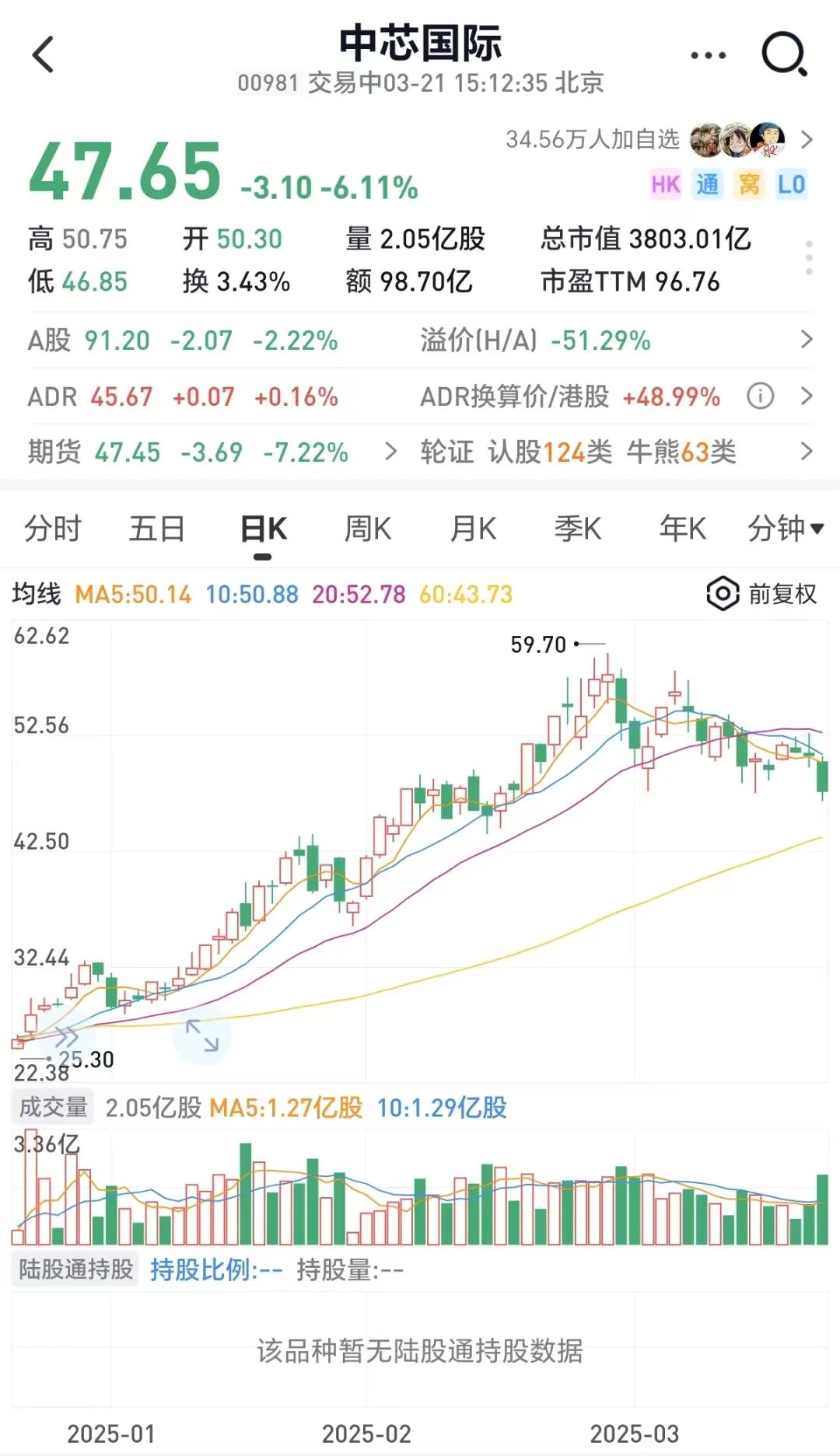840x1456 pixels.
Task: Tap the ADR conversion info icon
Action: 760,396
